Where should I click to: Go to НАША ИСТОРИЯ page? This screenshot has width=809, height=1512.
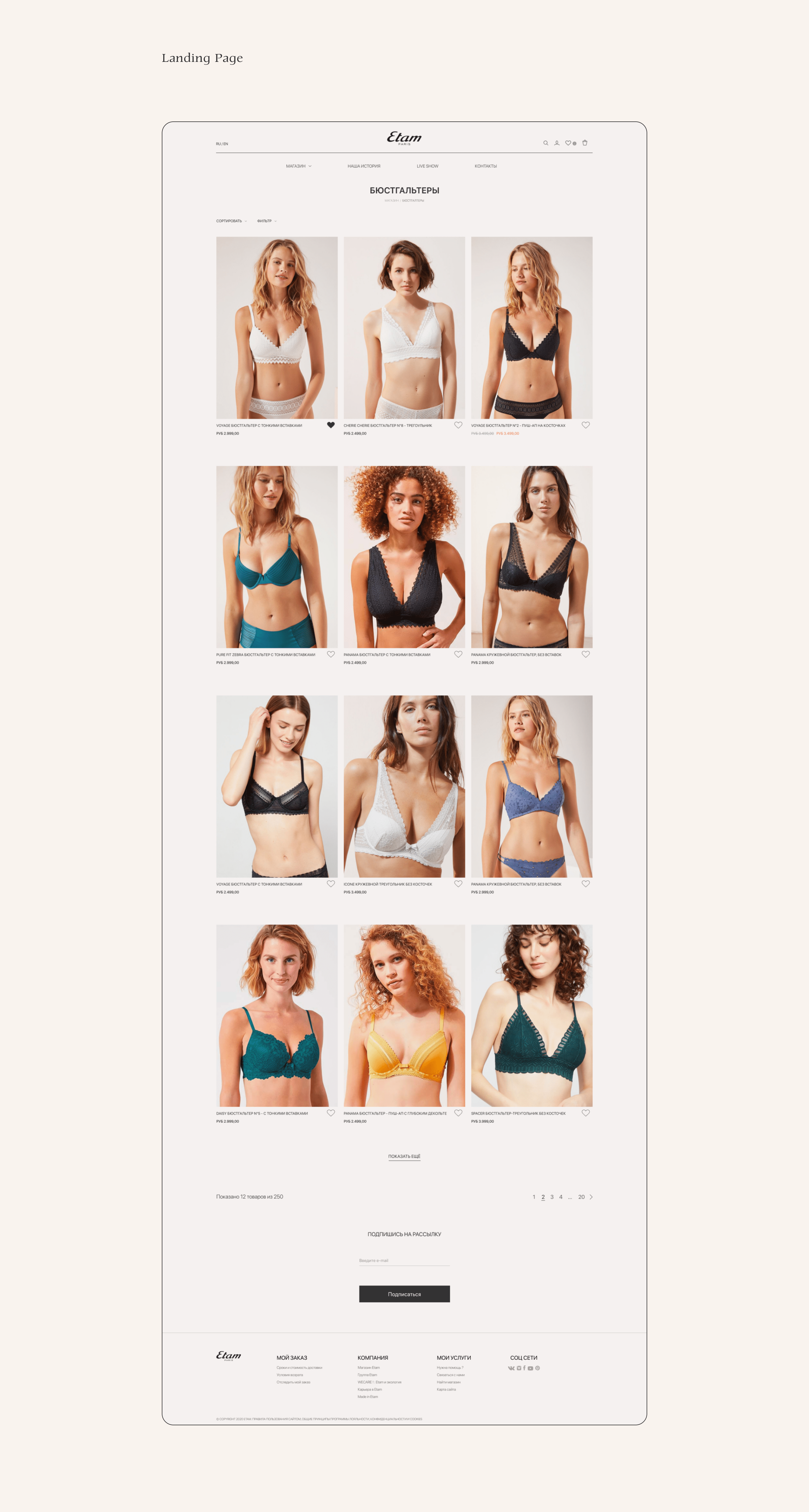tap(364, 166)
